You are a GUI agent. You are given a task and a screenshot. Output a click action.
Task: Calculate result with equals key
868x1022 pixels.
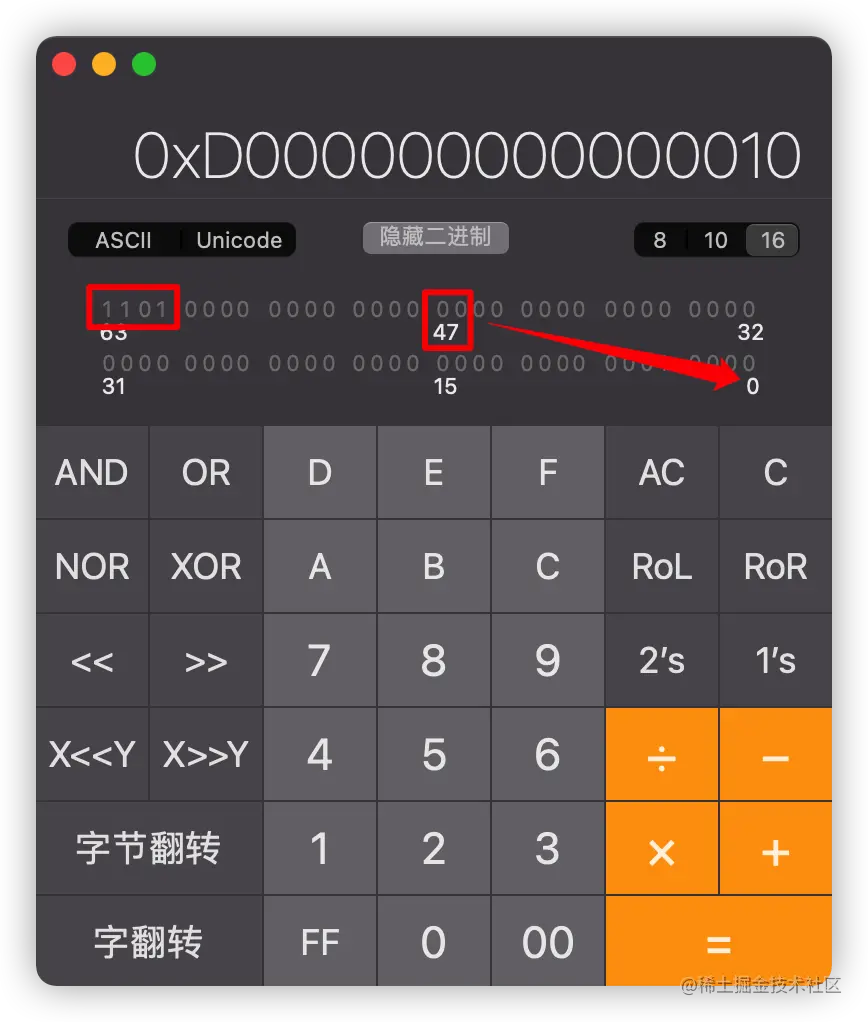718,942
